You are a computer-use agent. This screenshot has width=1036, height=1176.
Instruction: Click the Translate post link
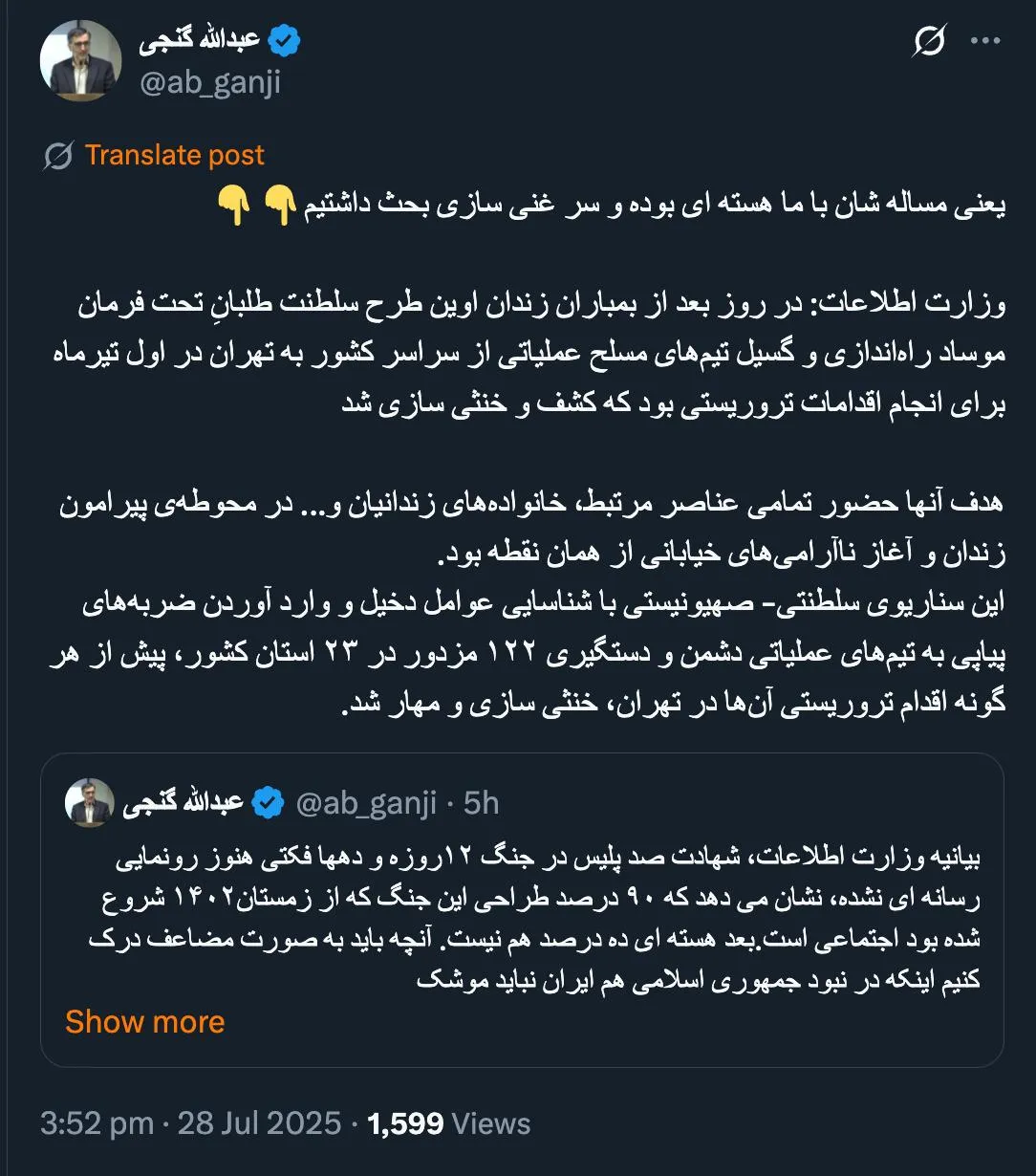pyautogui.click(x=175, y=153)
